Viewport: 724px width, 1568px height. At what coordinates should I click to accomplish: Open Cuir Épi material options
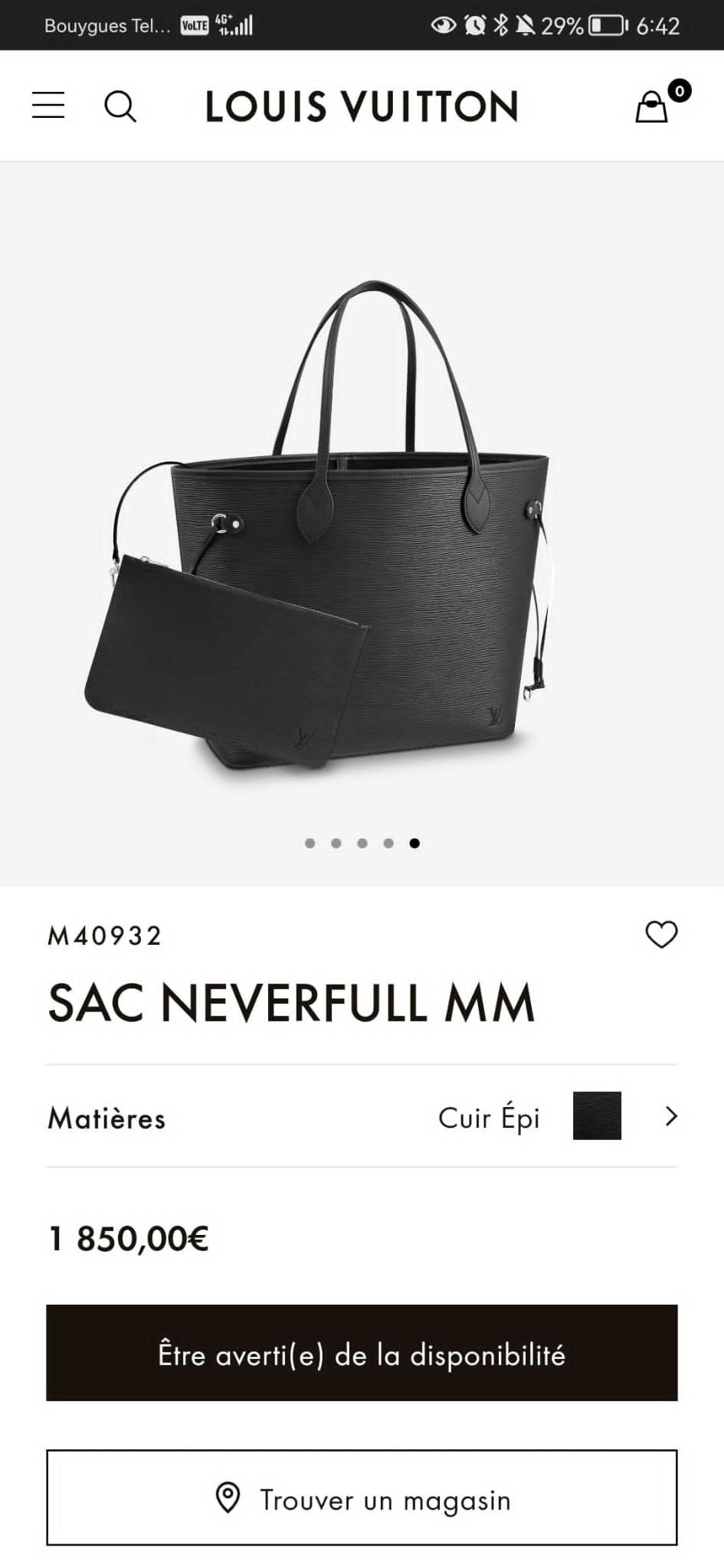pos(490,1119)
